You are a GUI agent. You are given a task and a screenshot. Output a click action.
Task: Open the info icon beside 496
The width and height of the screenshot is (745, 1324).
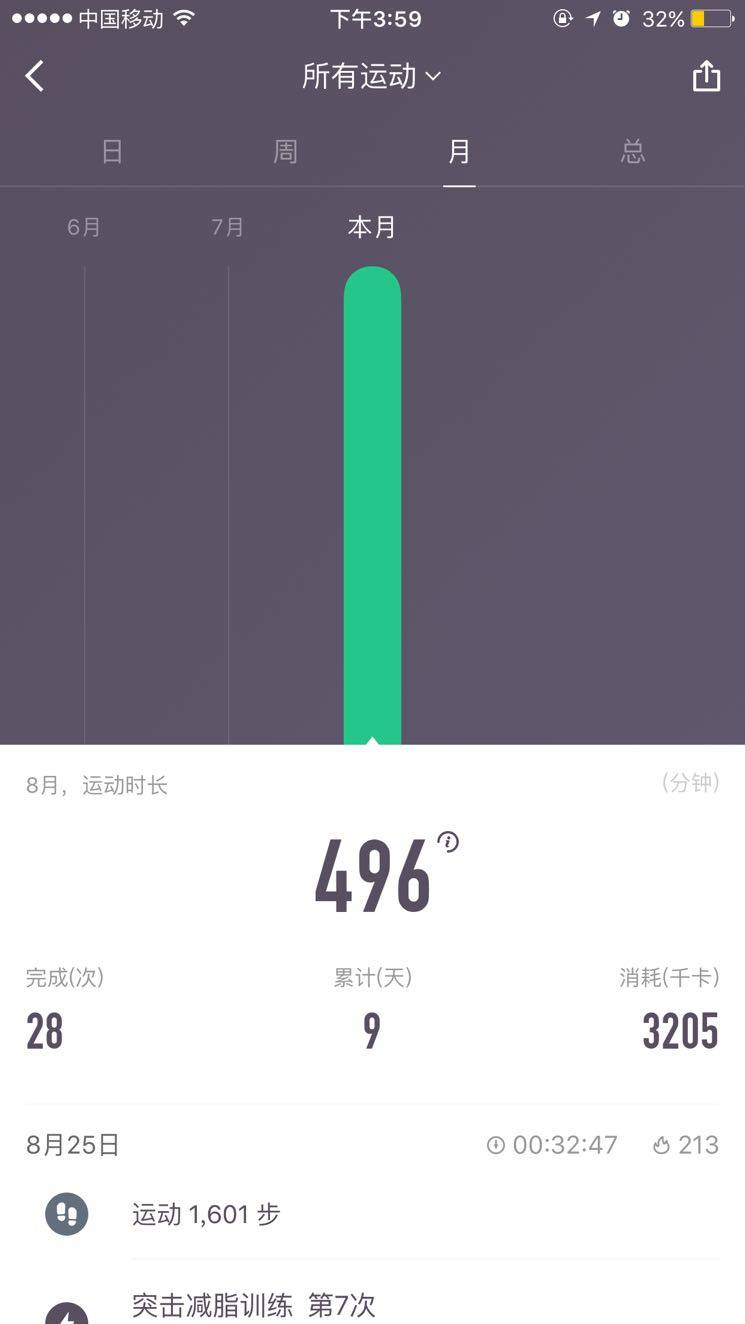448,842
